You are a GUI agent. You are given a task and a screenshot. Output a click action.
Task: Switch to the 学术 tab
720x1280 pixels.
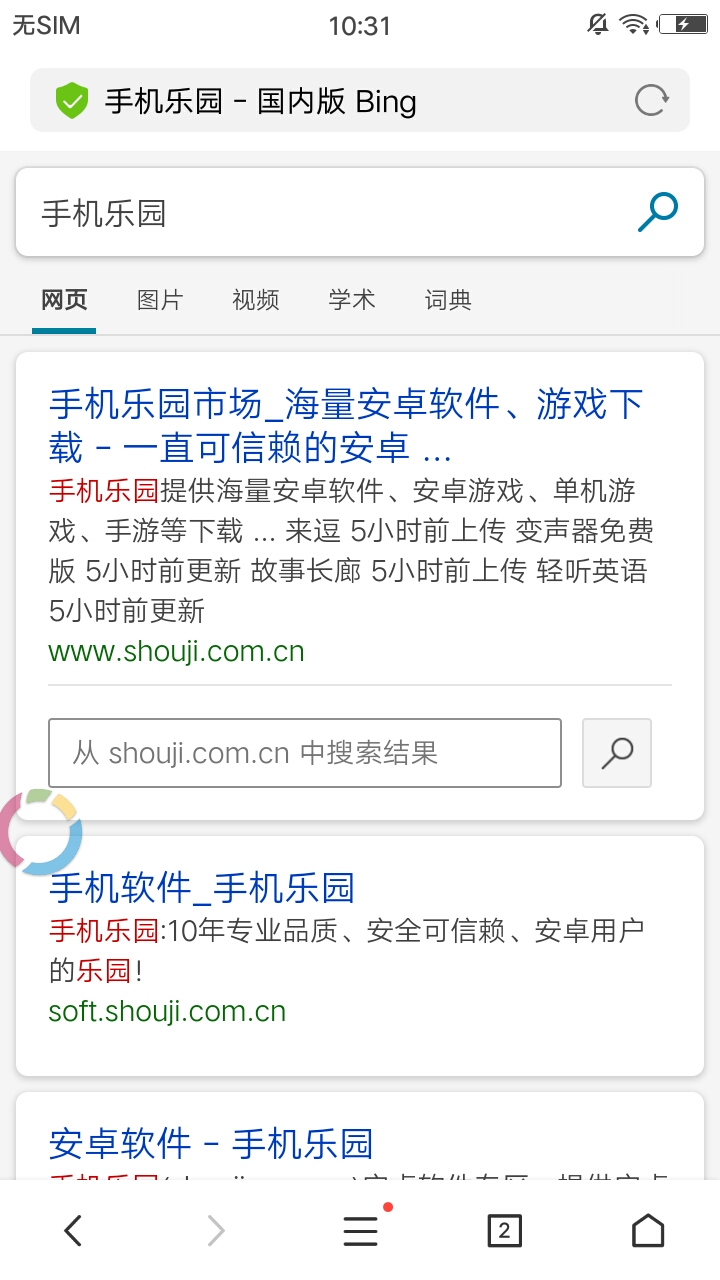pyautogui.click(x=352, y=299)
